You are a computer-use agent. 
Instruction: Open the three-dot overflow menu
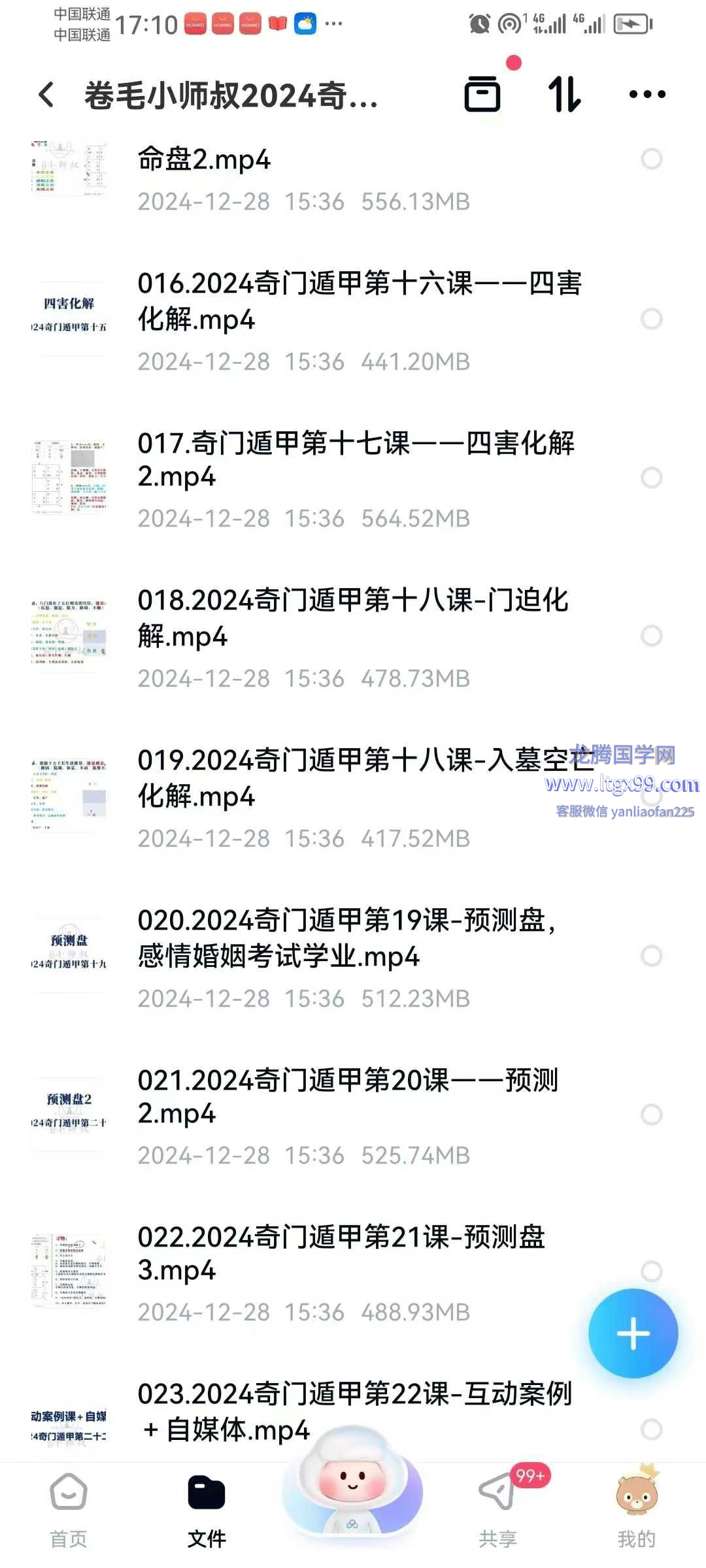pyautogui.click(x=647, y=95)
